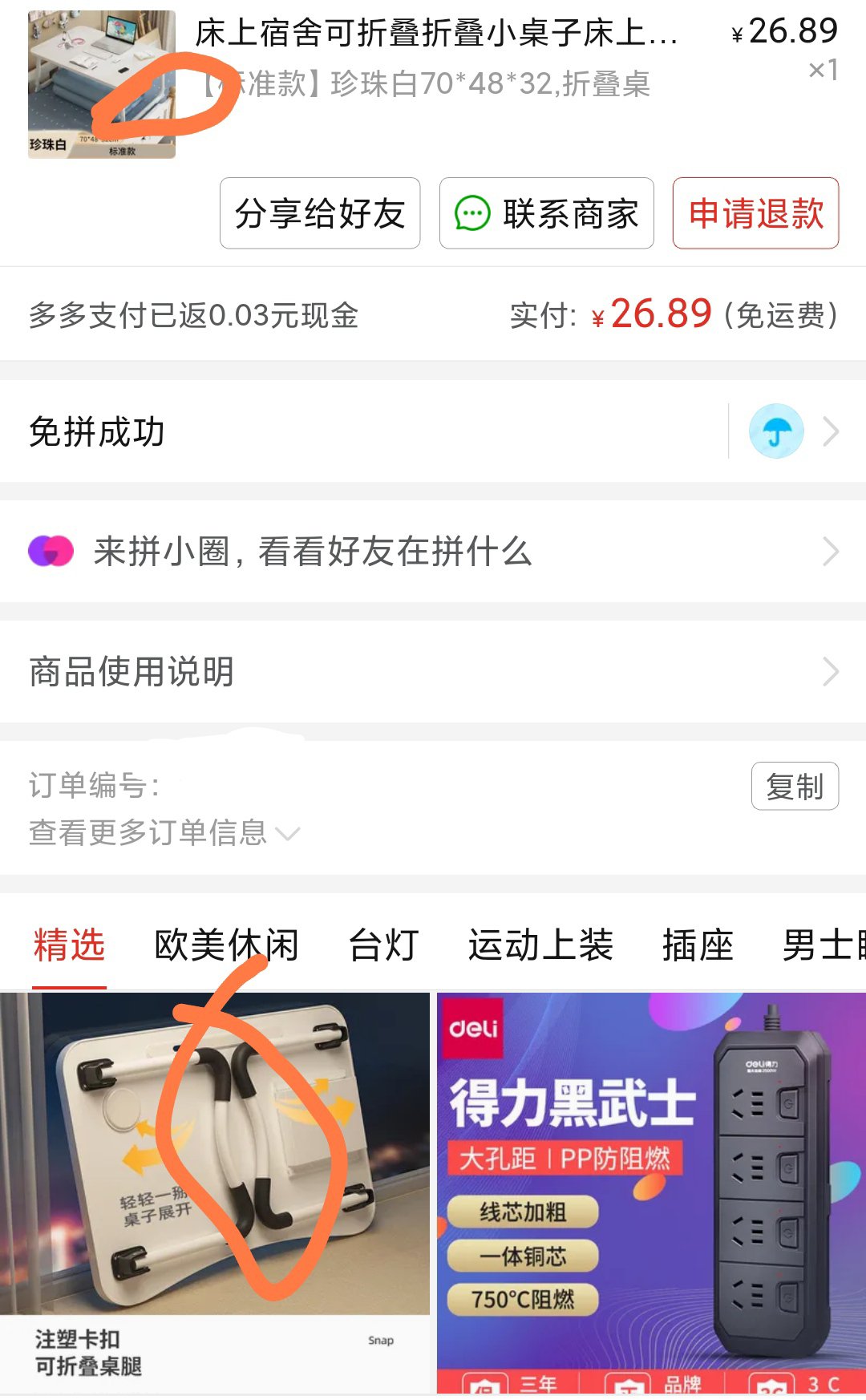866x1400 pixels.
Task: Open the 注塑卡扣 folding desk card
Action: [x=215, y=1187]
